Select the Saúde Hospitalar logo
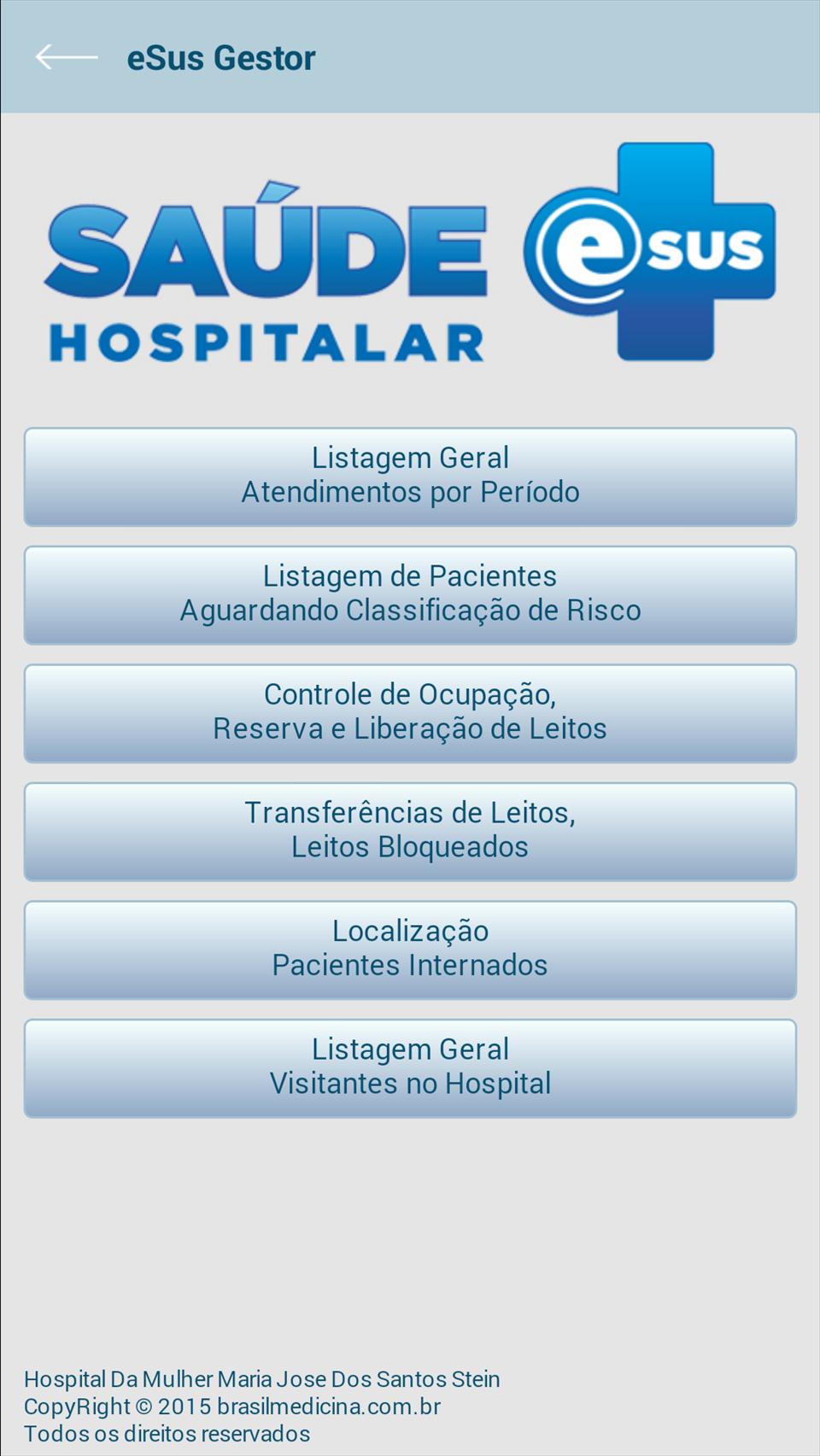The width and height of the screenshot is (820, 1456). [x=265, y=273]
